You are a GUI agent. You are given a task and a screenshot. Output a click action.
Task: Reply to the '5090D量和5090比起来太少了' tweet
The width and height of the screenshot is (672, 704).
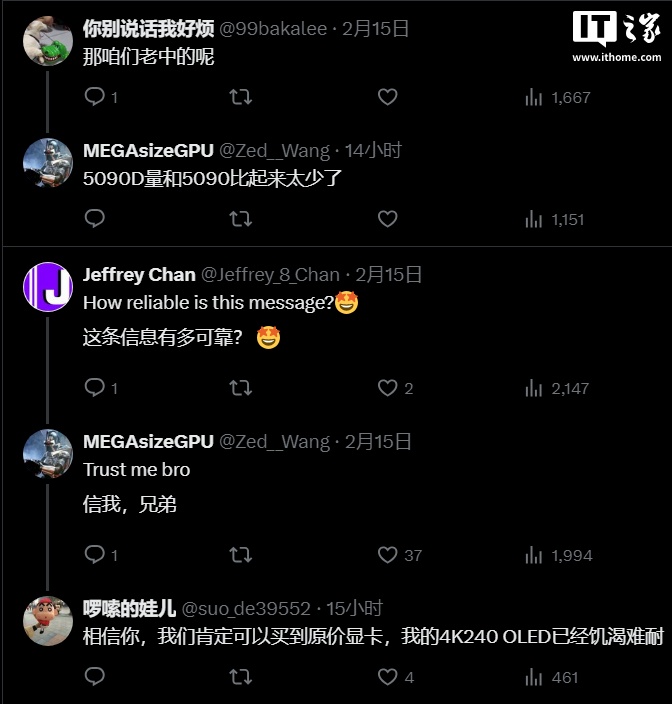[95, 218]
